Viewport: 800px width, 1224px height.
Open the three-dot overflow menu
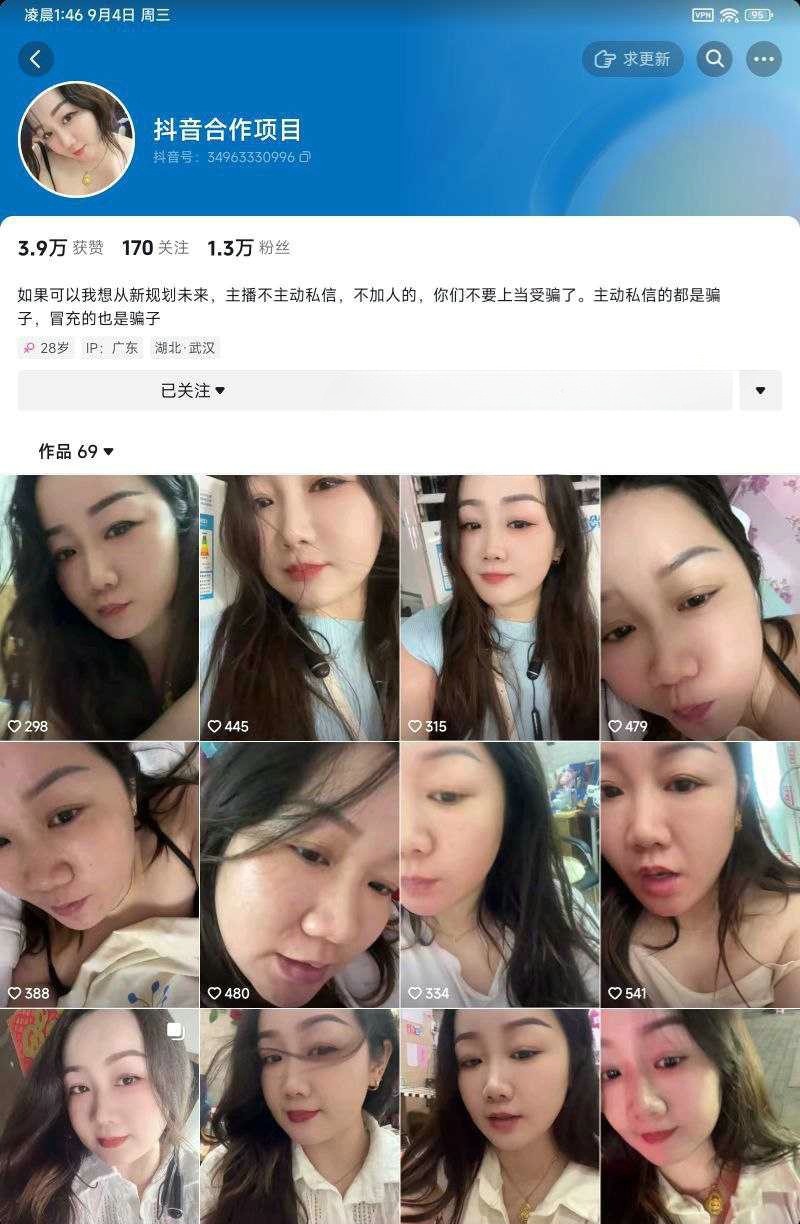point(764,60)
